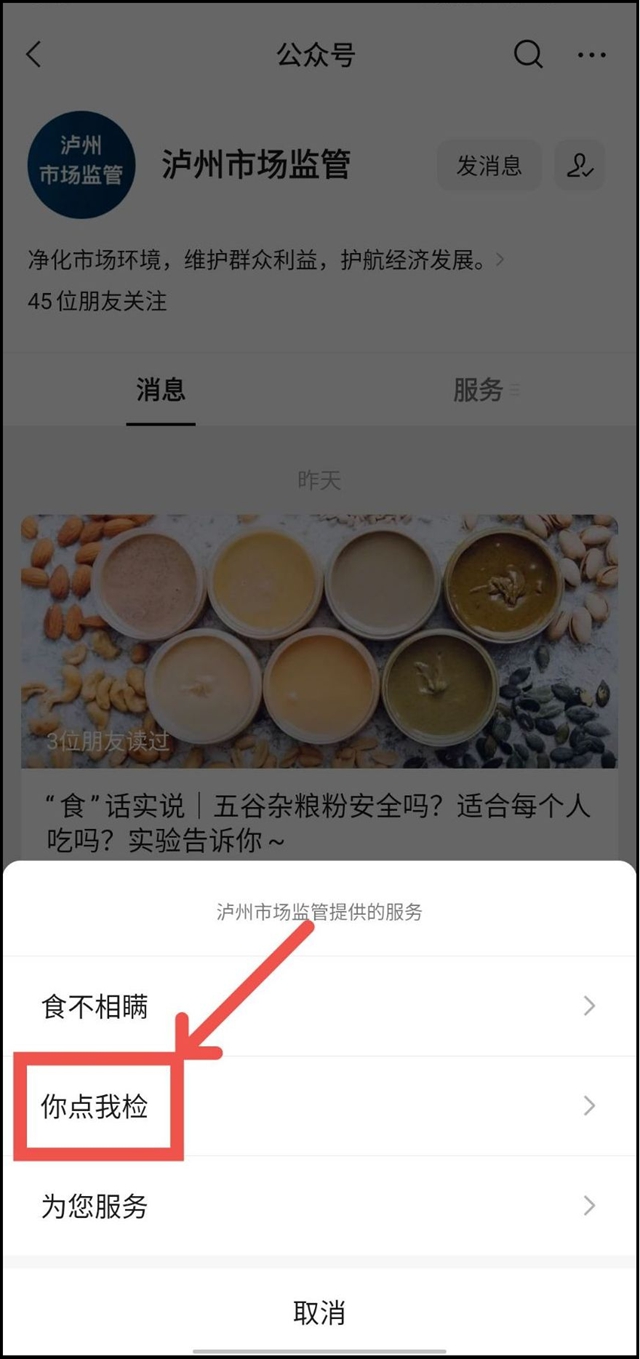Image resolution: width=640 pixels, height=1359 pixels.
Task: Open the 五谷杂粮粉 article card
Action: point(320,680)
